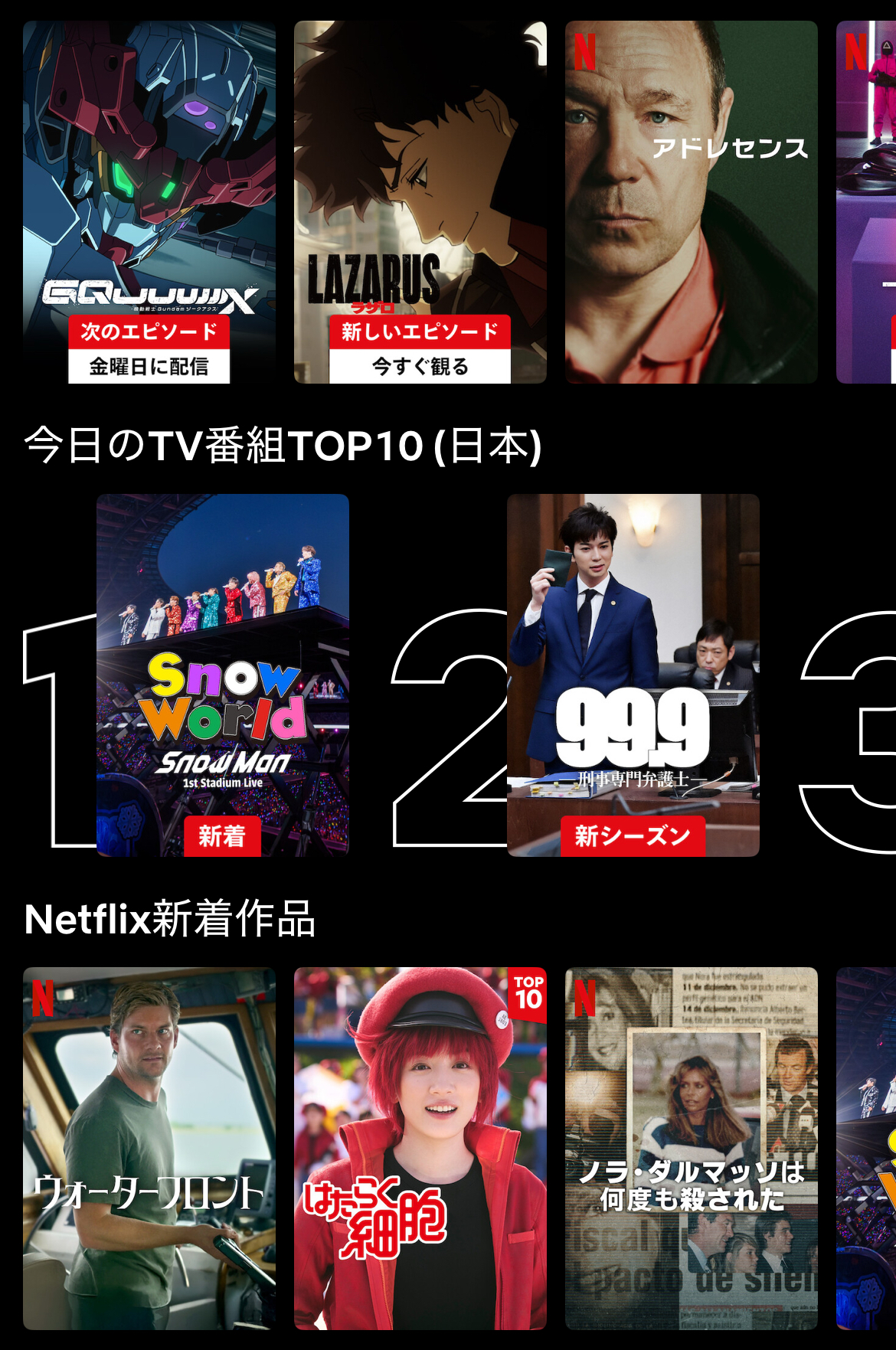The height and width of the screenshot is (1350, 896).
Task: Open the ウォーターフロント title
Action: pyautogui.click(x=149, y=1147)
